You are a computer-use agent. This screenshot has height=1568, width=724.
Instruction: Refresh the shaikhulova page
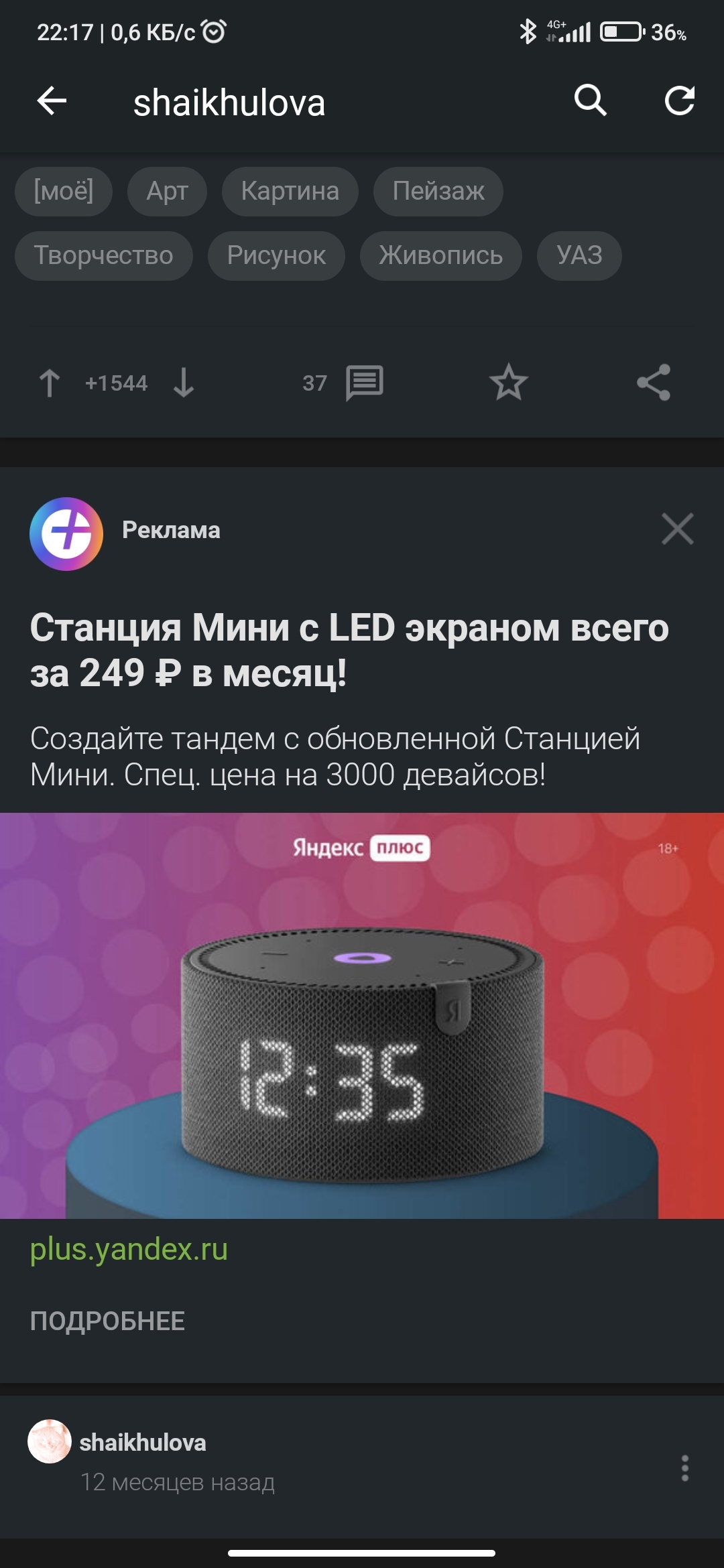[x=679, y=101]
